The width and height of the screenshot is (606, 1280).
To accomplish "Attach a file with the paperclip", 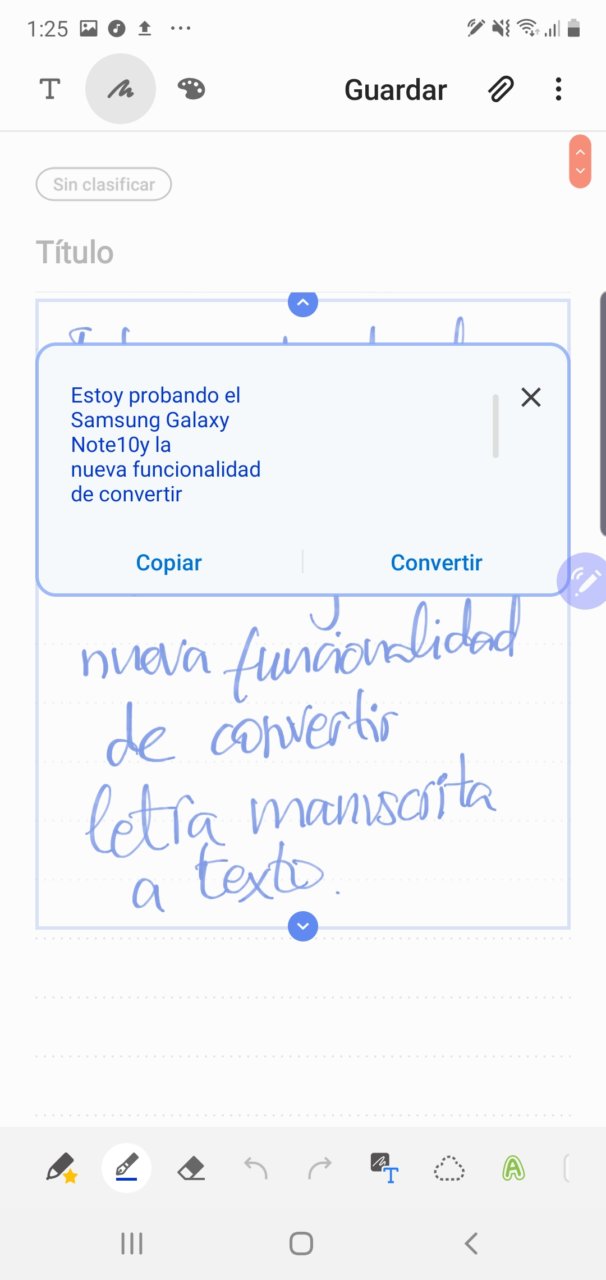I will point(501,89).
